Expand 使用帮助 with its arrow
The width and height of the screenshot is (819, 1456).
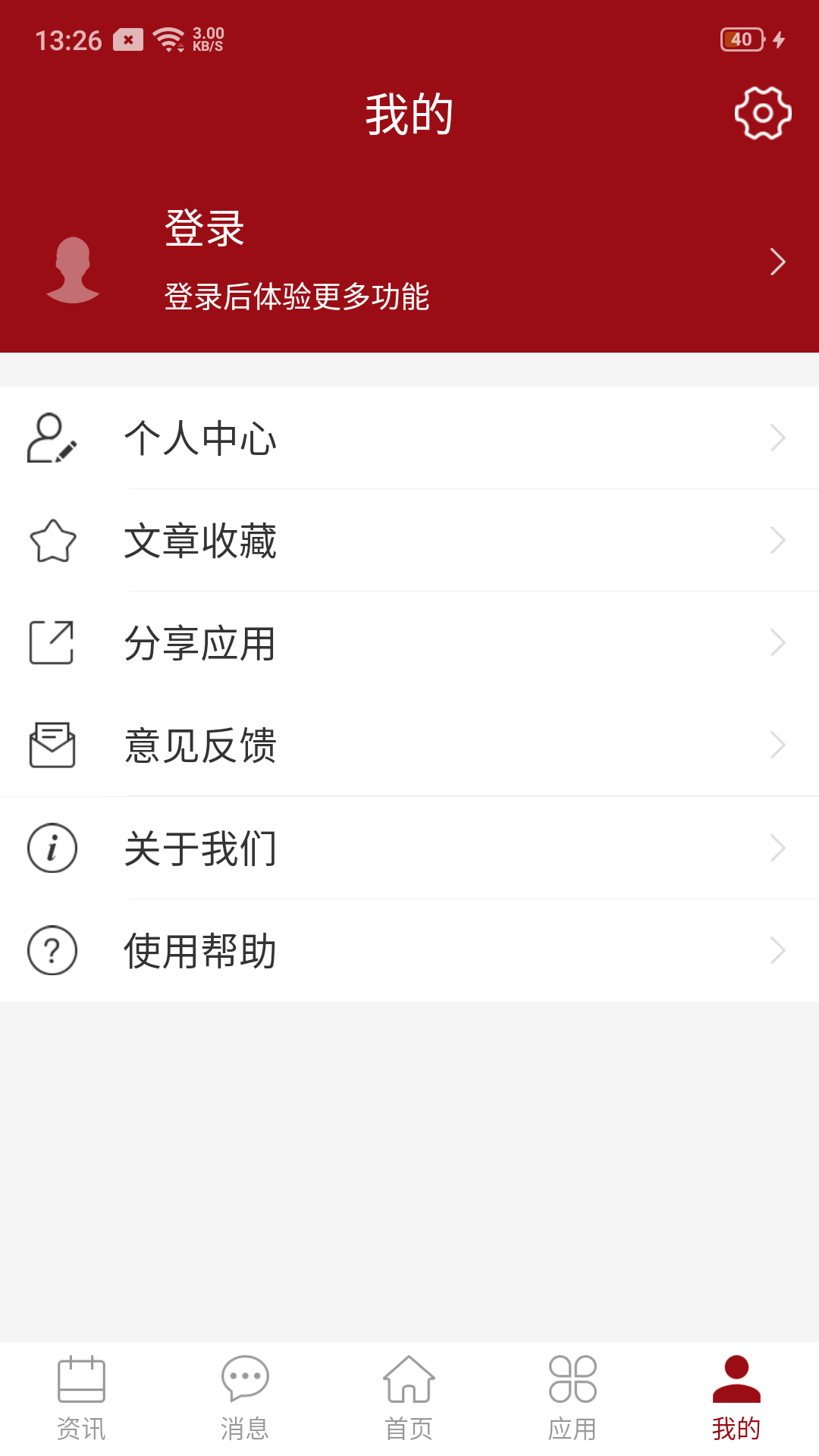[778, 950]
